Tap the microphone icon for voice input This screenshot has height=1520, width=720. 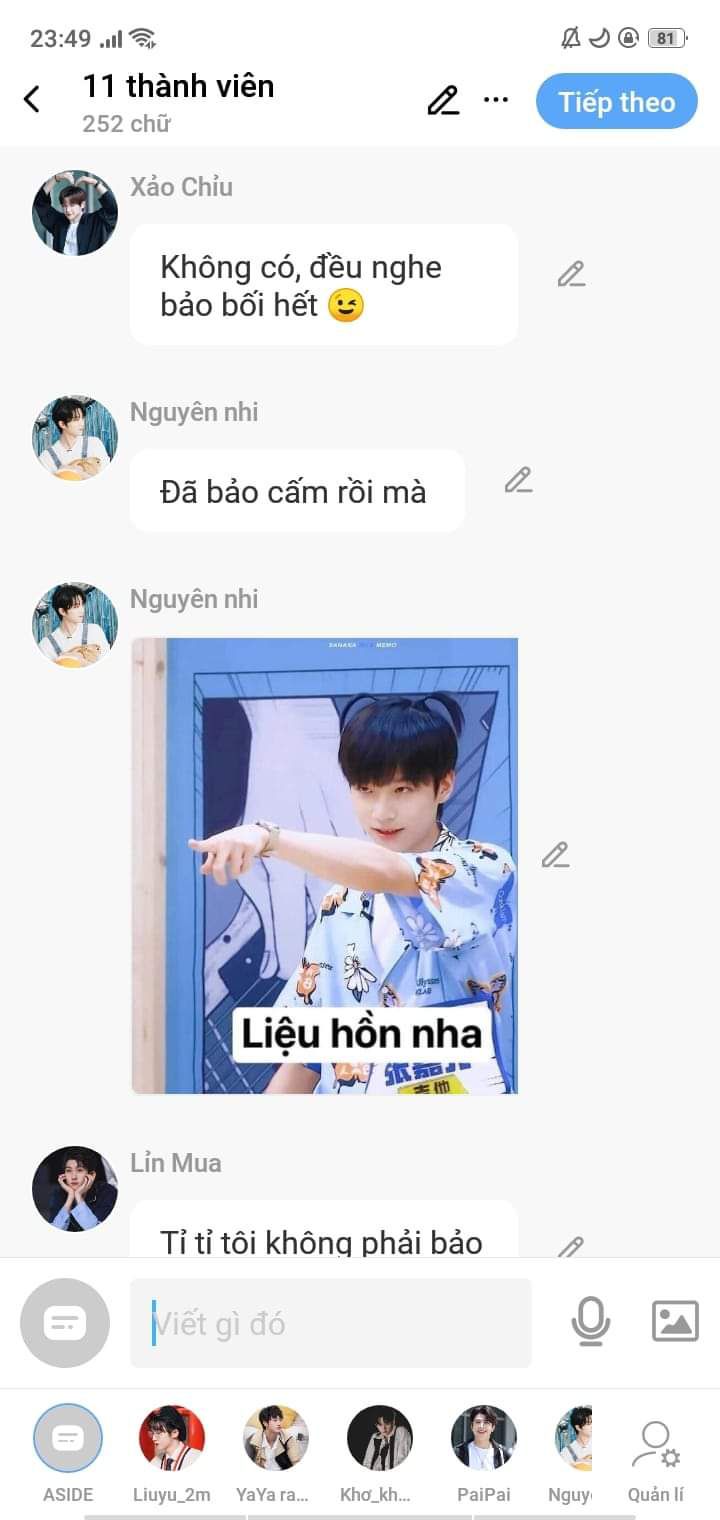[x=590, y=1321]
